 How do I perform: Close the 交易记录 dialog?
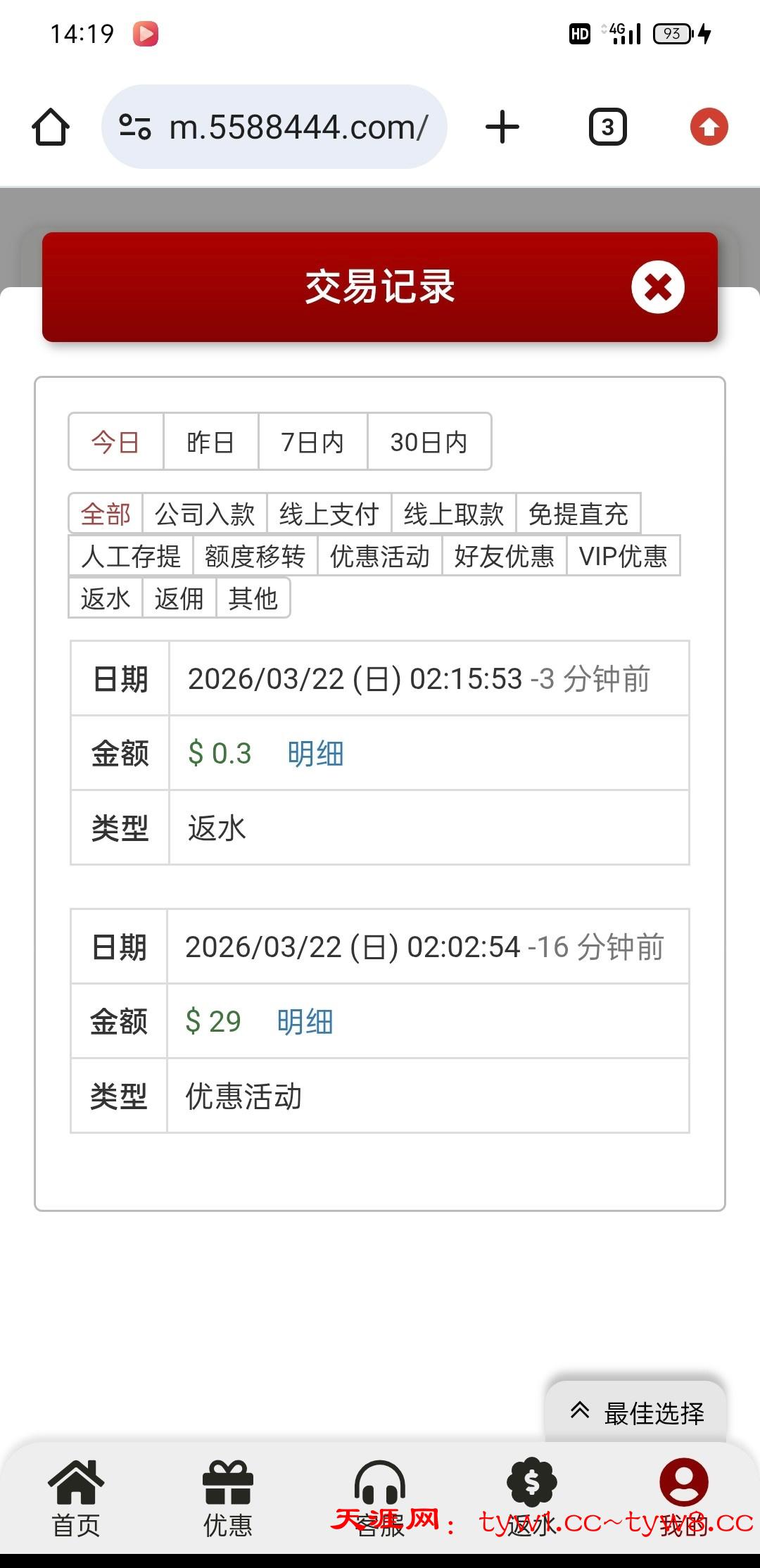pyautogui.click(x=657, y=287)
